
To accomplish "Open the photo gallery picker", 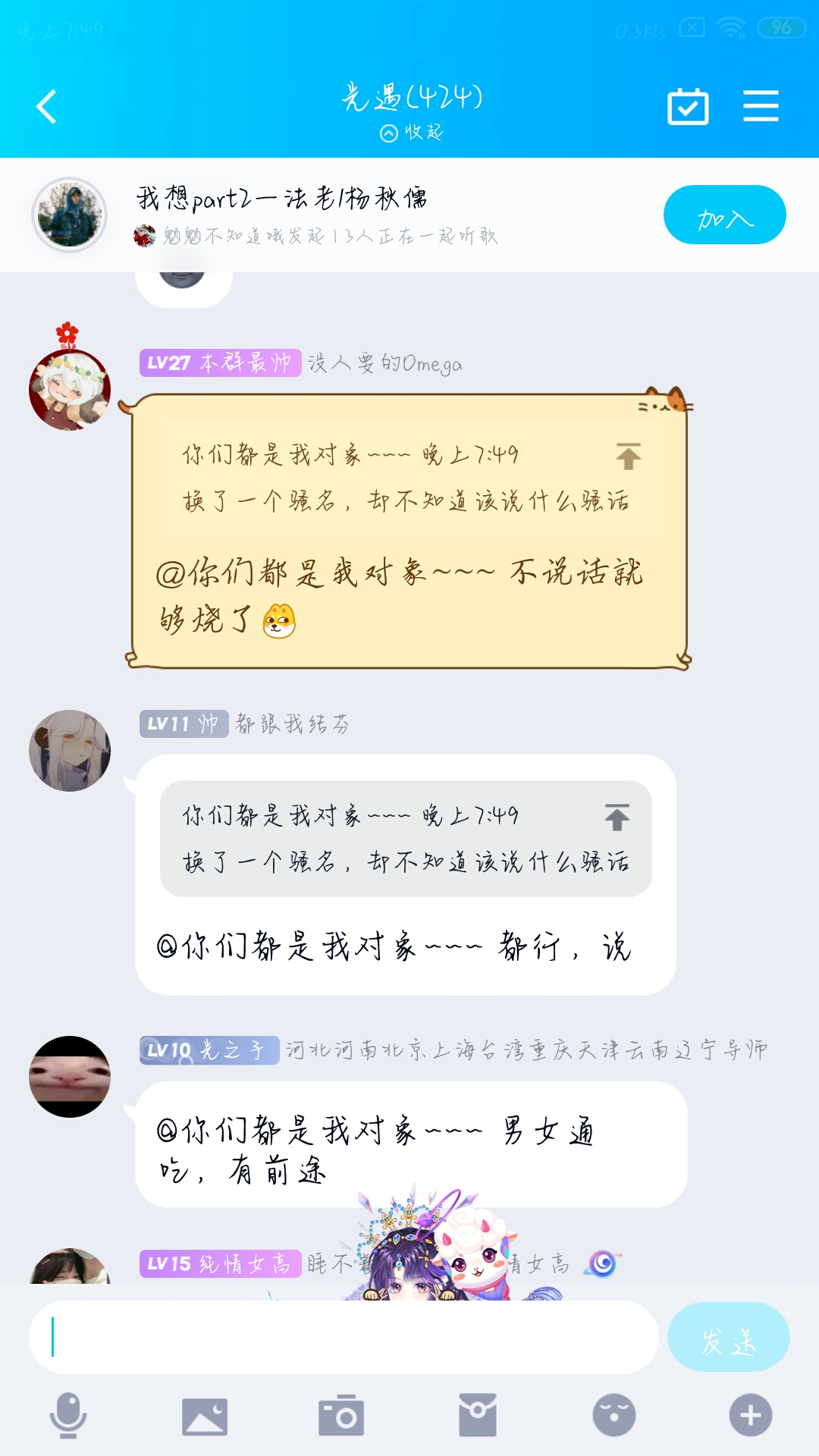I will pyautogui.click(x=205, y=1416).
